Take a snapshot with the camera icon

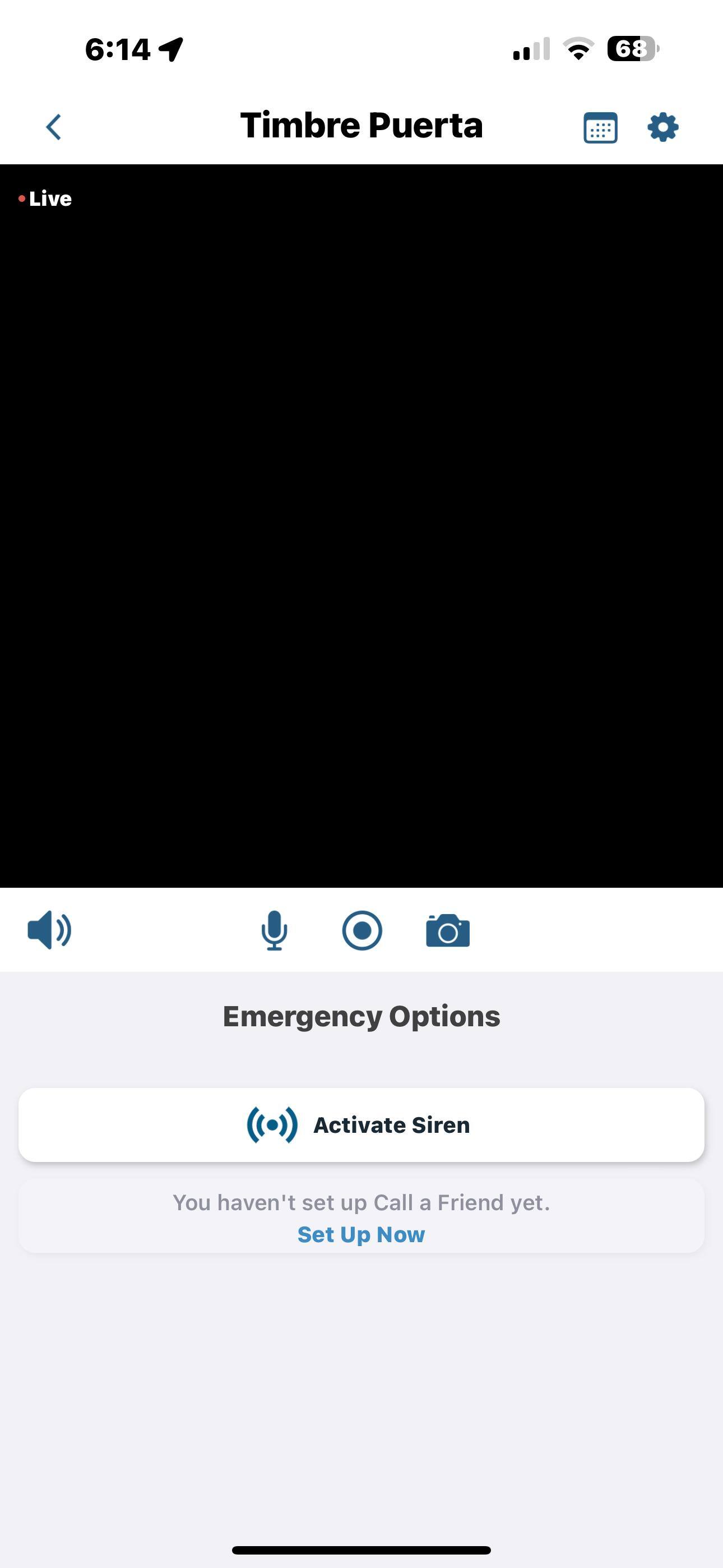[447, 930]
